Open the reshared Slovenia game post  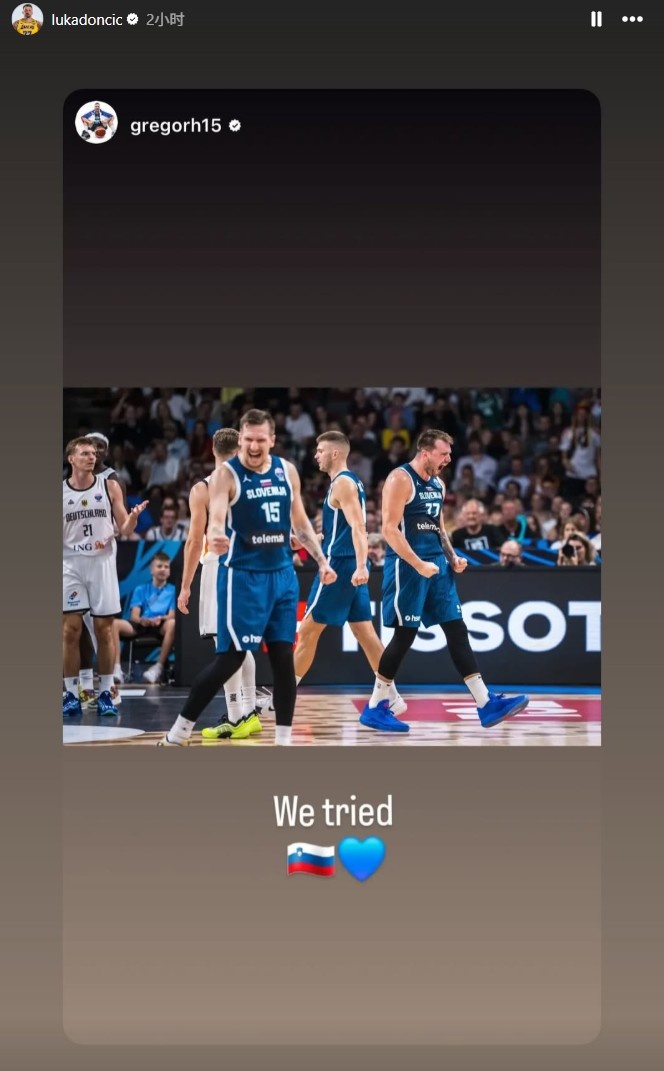pyautogui.click(x=332, y=566)
